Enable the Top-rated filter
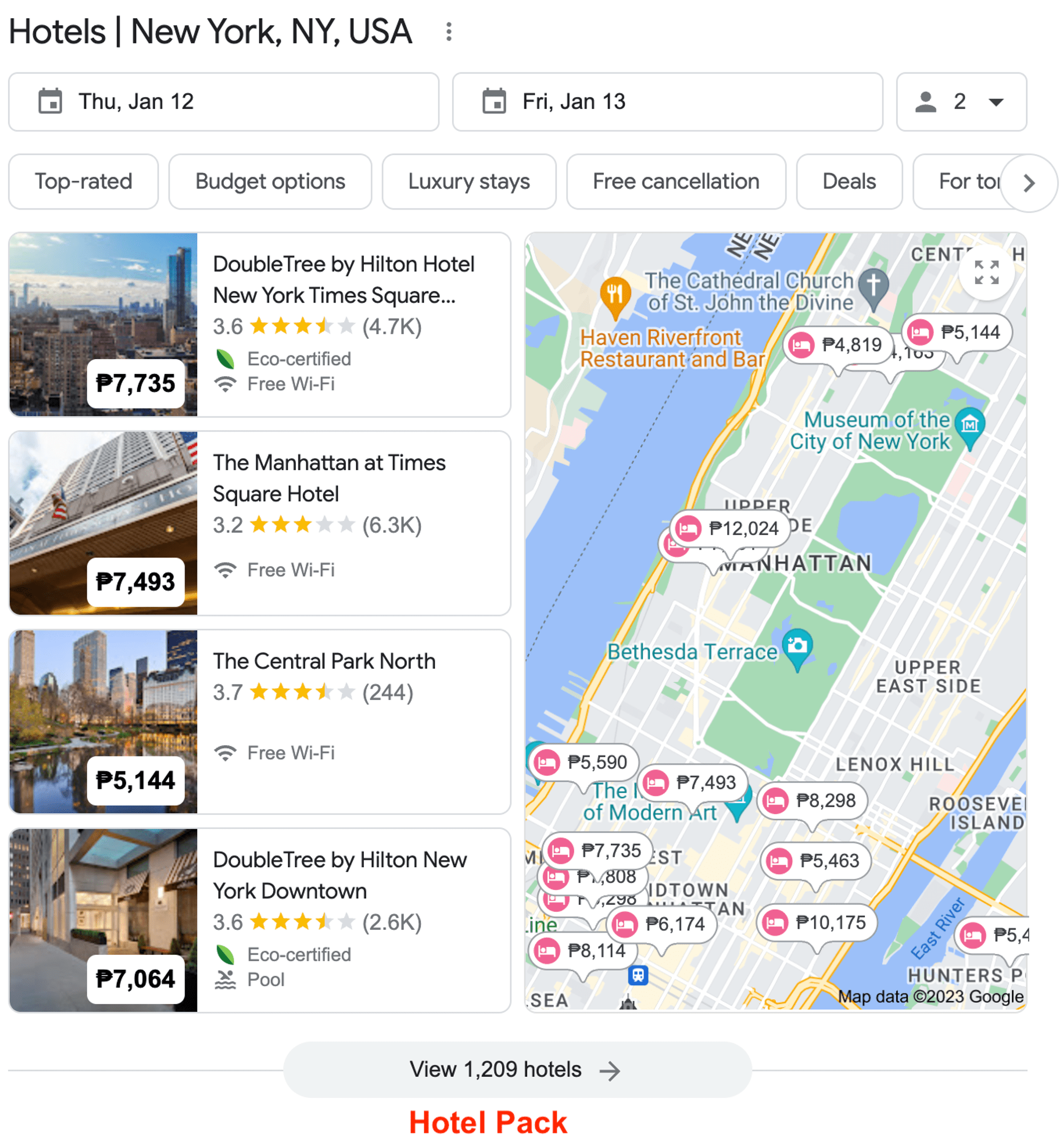Viewport: 1064px width, 1139px height. [x=83, y=181]
